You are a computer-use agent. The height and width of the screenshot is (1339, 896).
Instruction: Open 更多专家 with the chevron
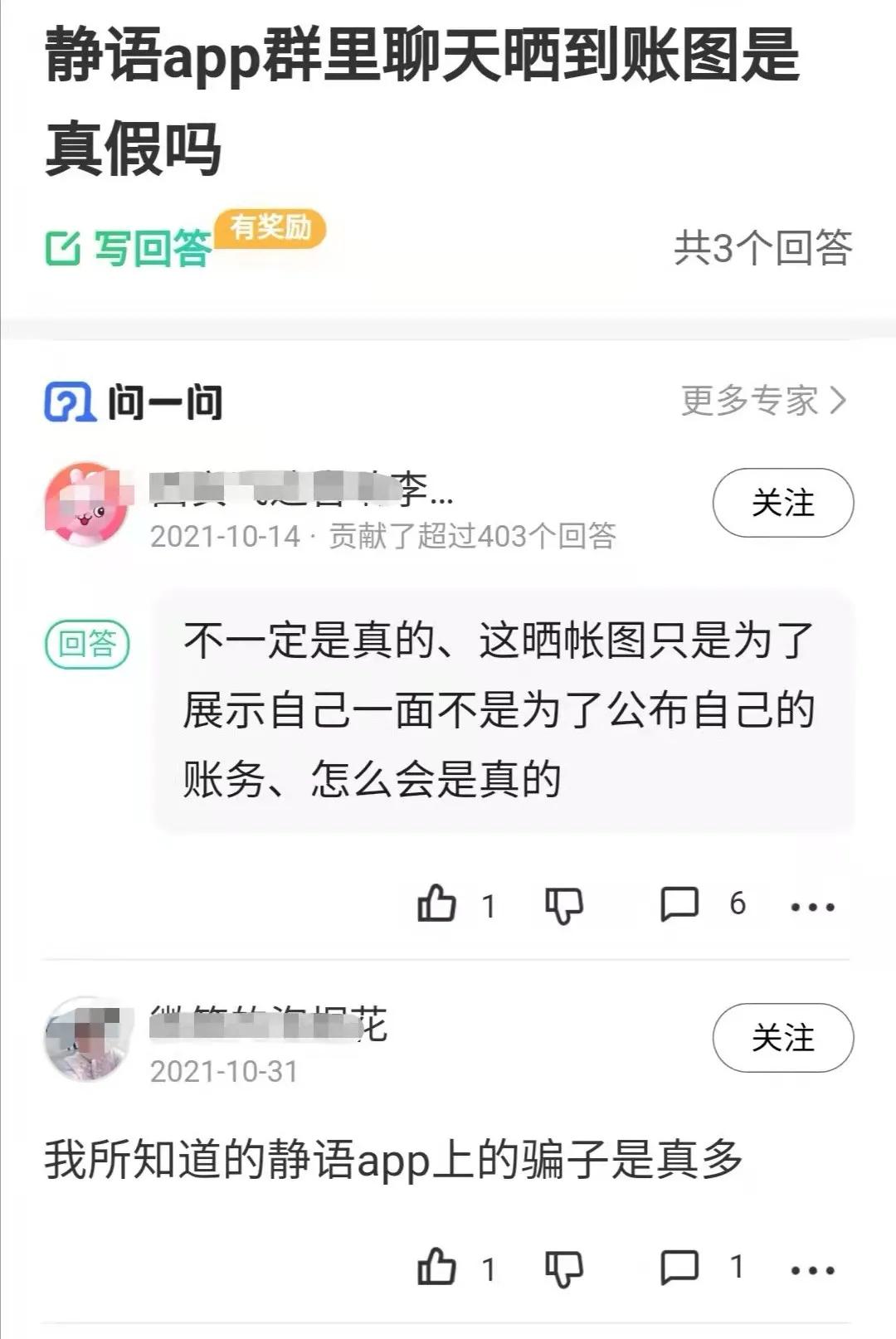click(x=761, y=401)
